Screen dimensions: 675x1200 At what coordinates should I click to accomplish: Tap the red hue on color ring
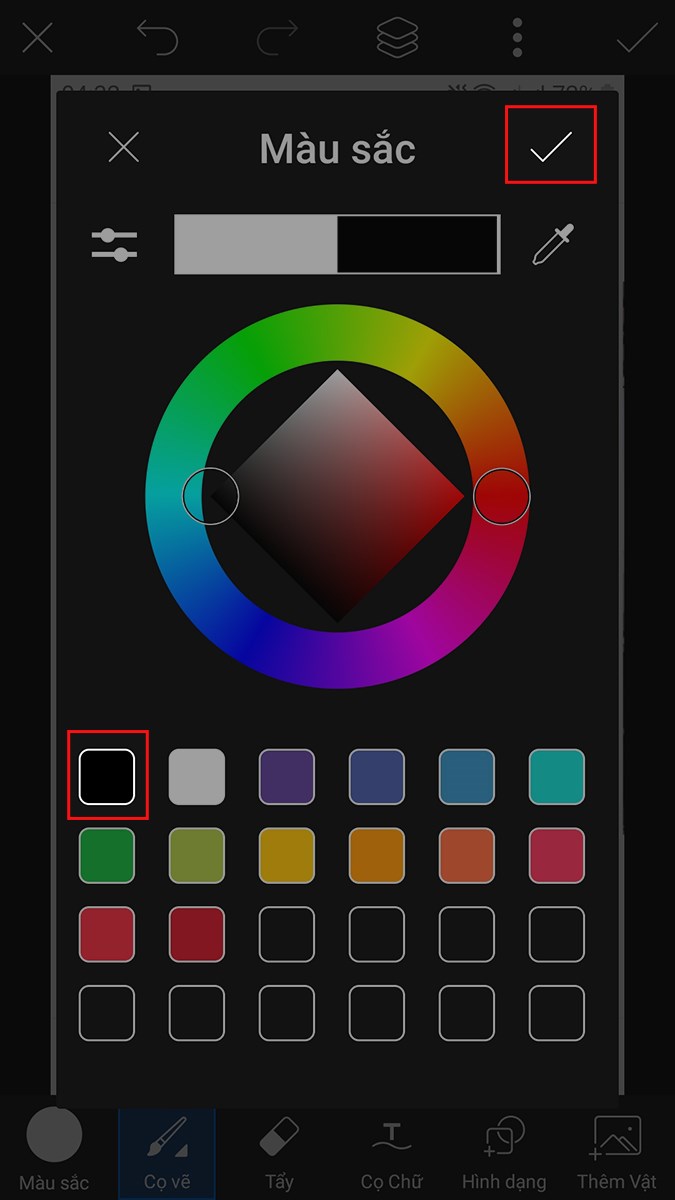(501, 496)
